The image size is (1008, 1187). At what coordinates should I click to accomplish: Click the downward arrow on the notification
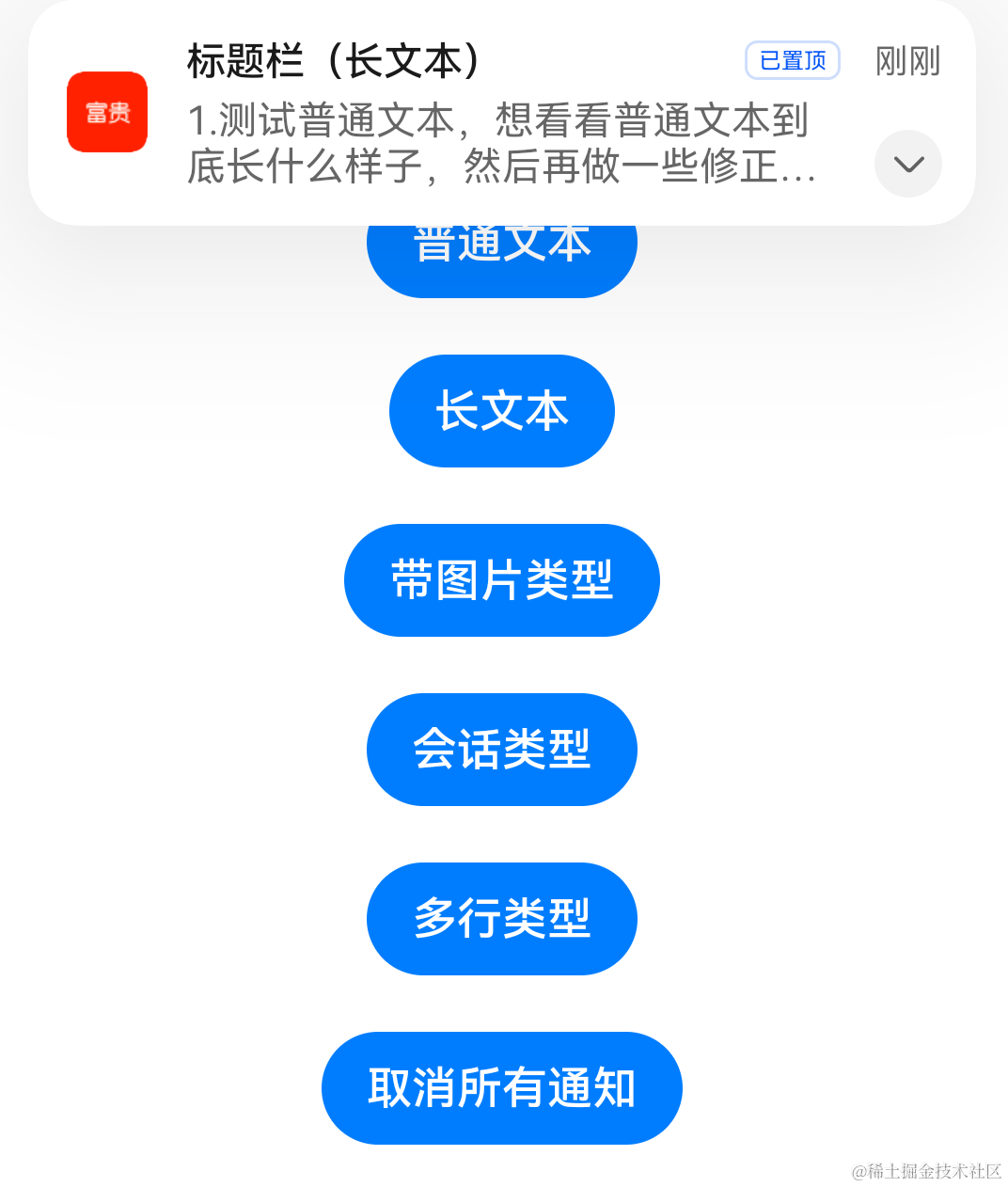tap(906, 164)
